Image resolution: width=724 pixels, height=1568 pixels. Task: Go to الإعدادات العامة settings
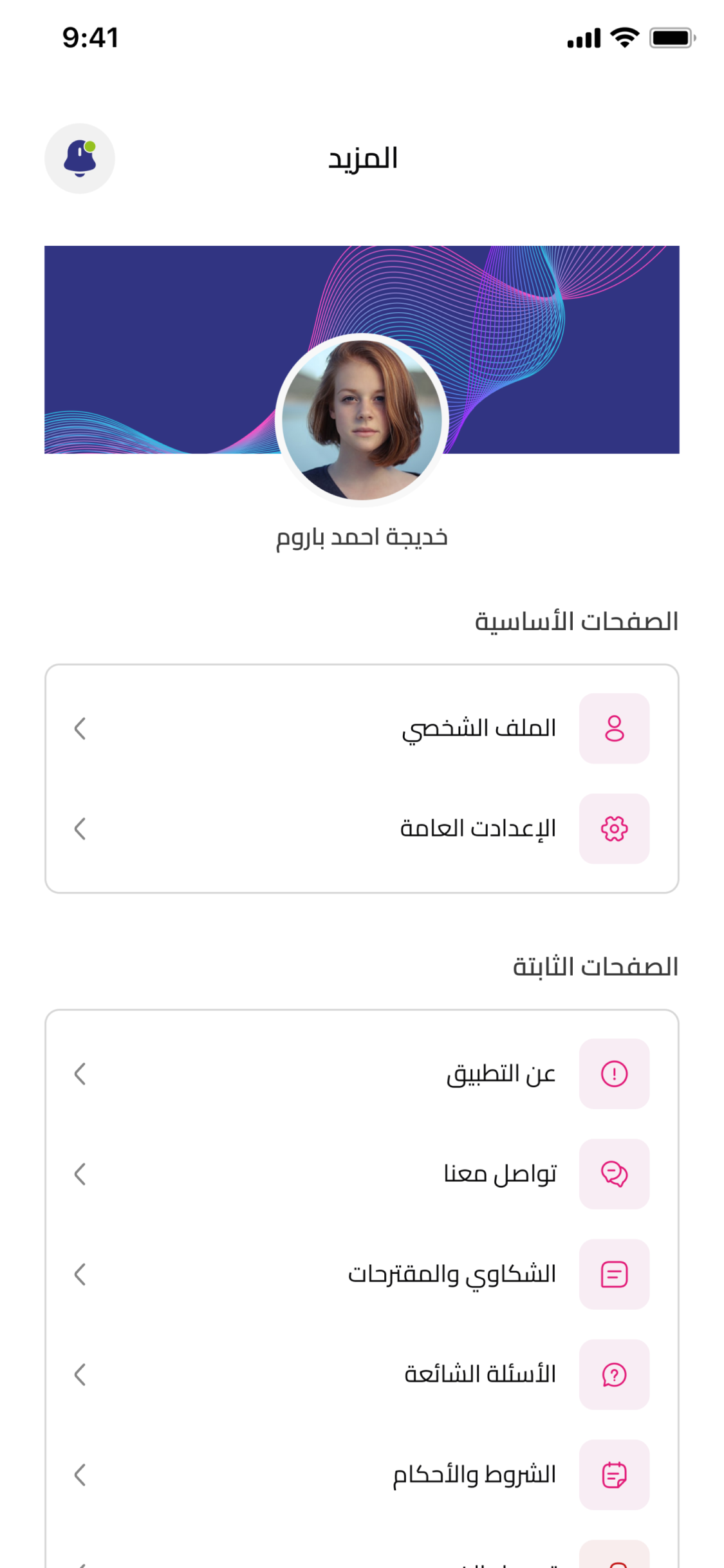coord(362,829)
